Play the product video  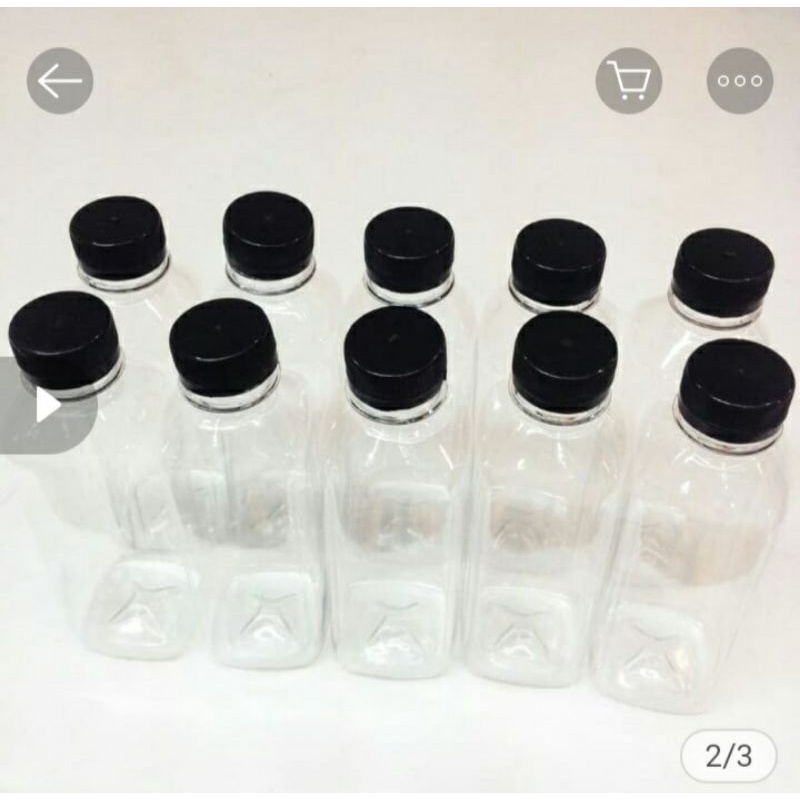[47, 407]
